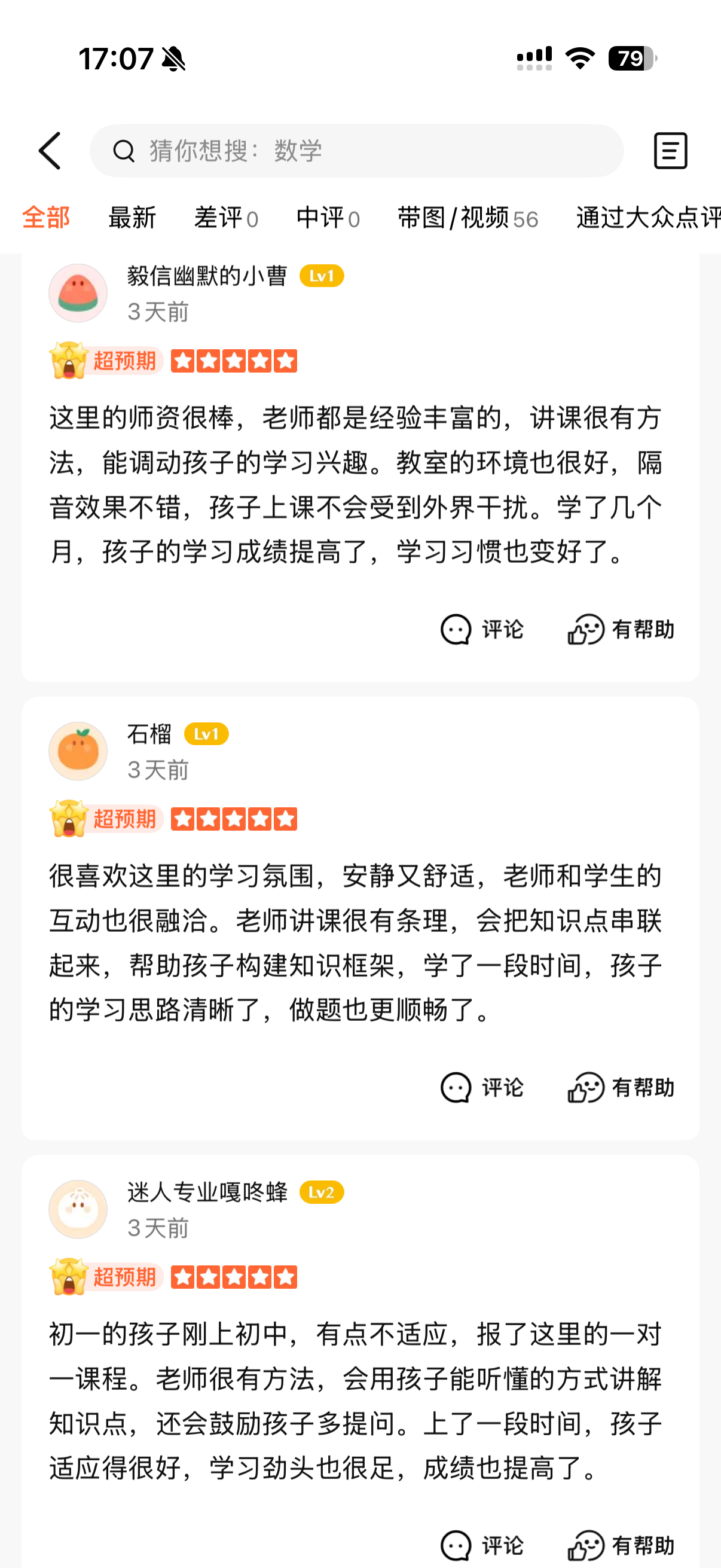Screen dimensions: 721x1568
Task: Select the 差评 filter tab
Action: click(226, 218)
